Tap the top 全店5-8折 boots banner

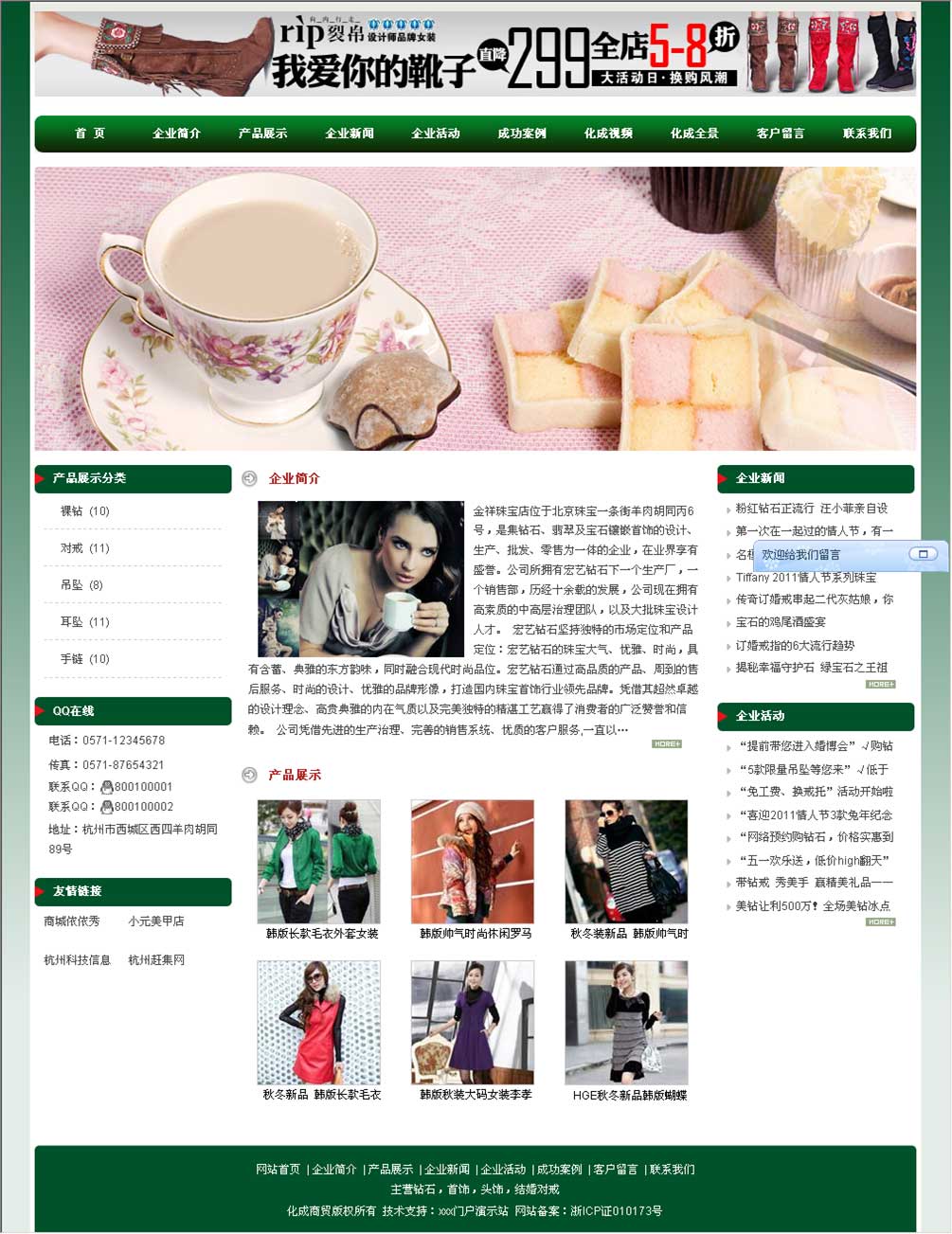(476, 54)
